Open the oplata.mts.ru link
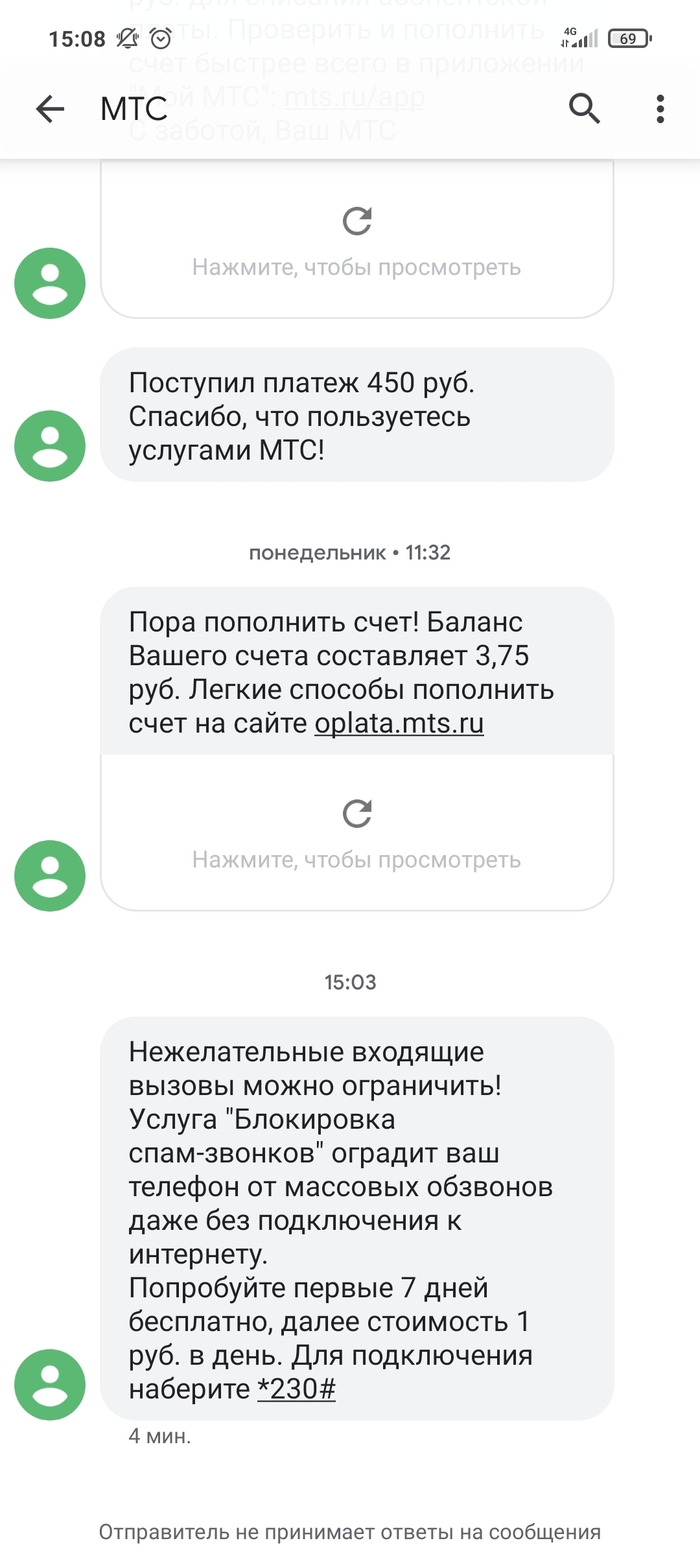This screenshot has width=700, height=1556. click(399, 724)
